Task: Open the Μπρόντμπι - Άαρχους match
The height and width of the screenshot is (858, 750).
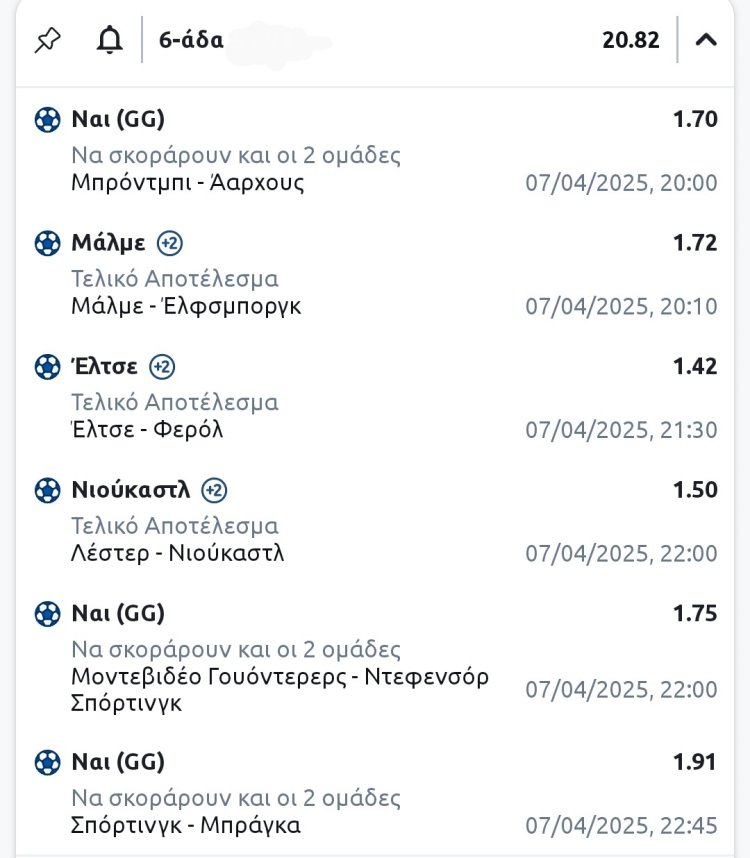Action: pos(188,183)
